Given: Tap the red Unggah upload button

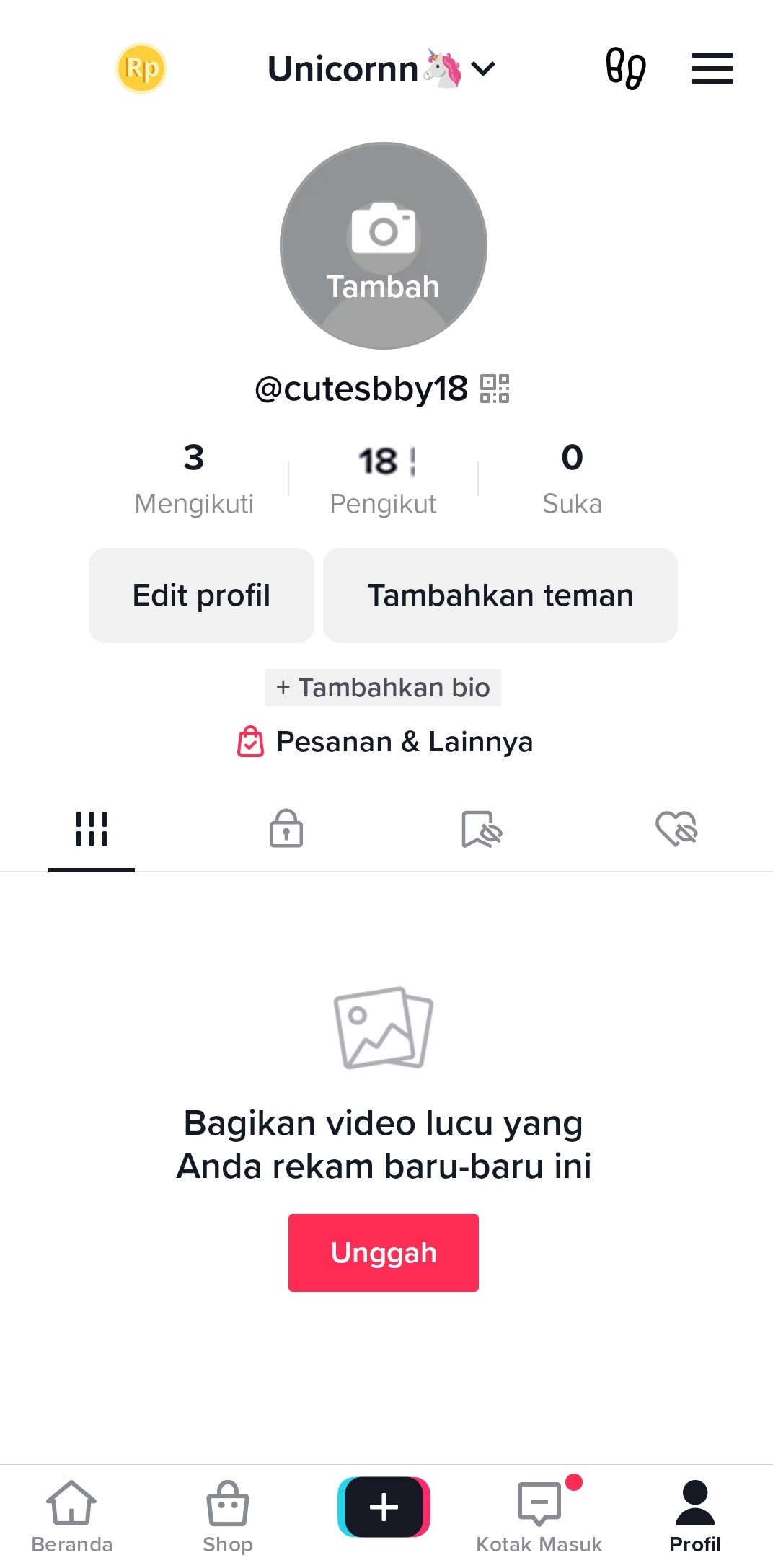Looking at the screenshot, I should tap(384, 1253).
